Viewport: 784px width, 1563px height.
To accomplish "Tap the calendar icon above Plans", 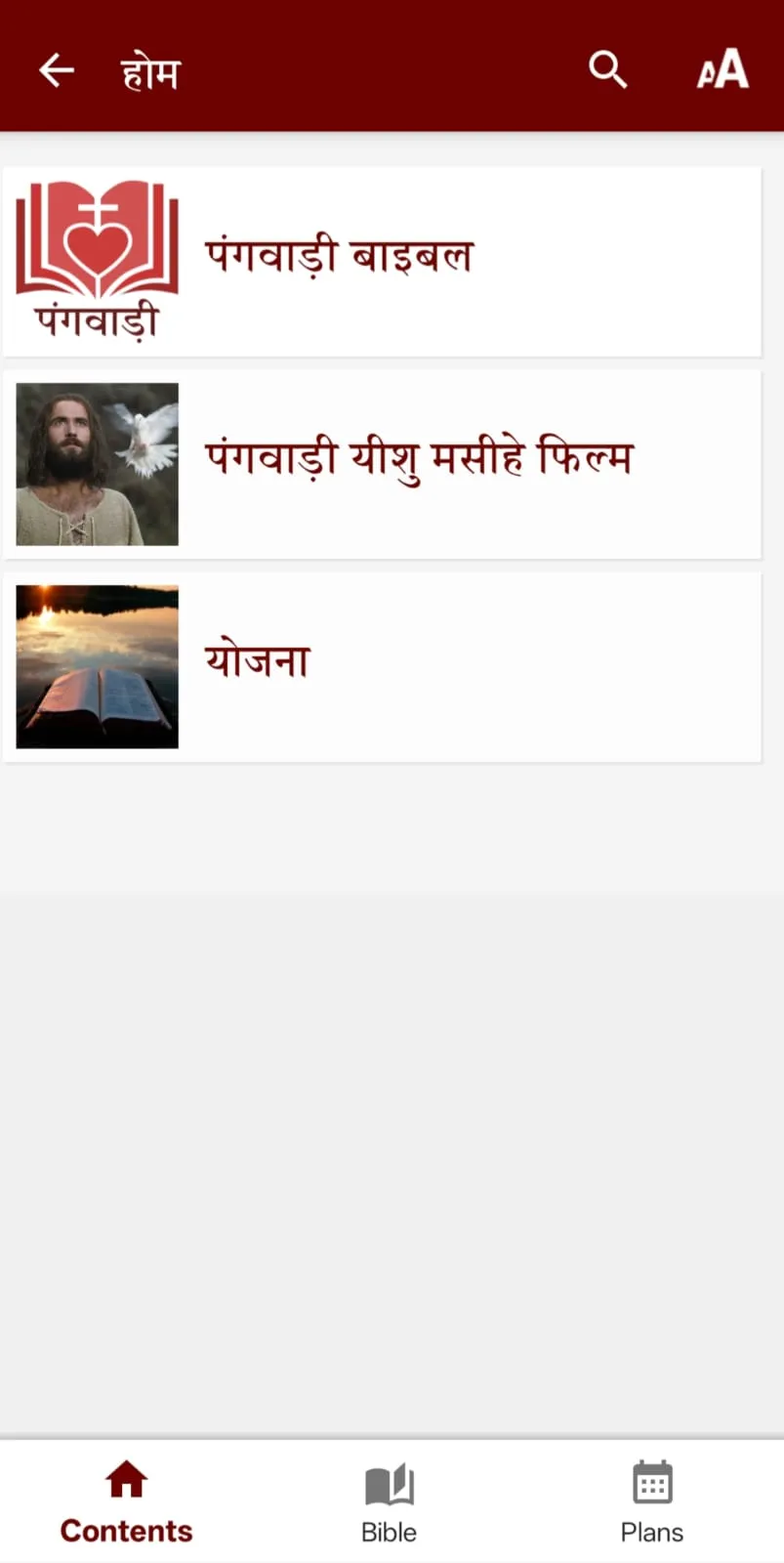I will click(651, 1478).
